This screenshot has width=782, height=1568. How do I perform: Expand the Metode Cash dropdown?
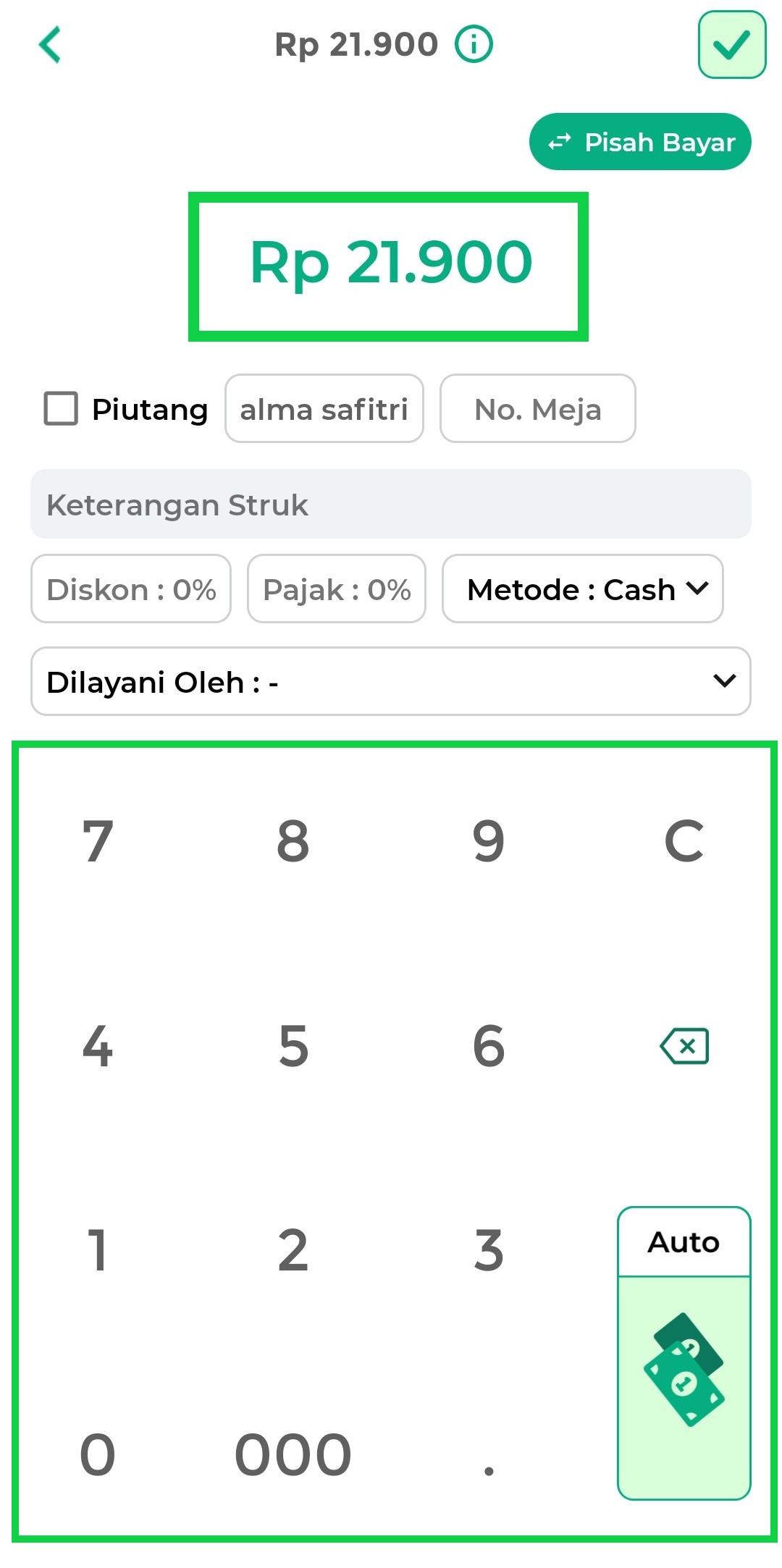582,589
